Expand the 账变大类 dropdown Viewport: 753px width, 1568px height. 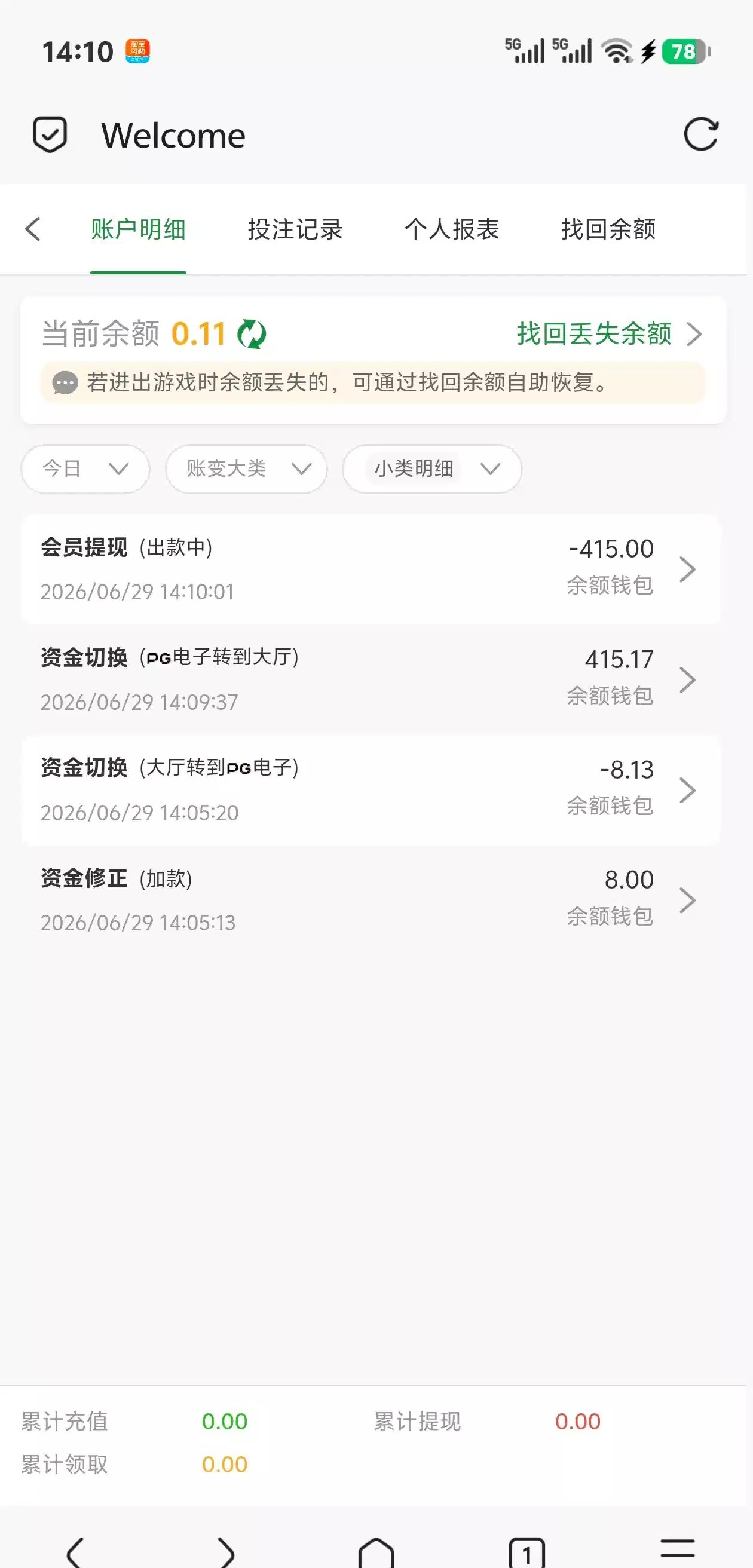[x=247, y=468]
